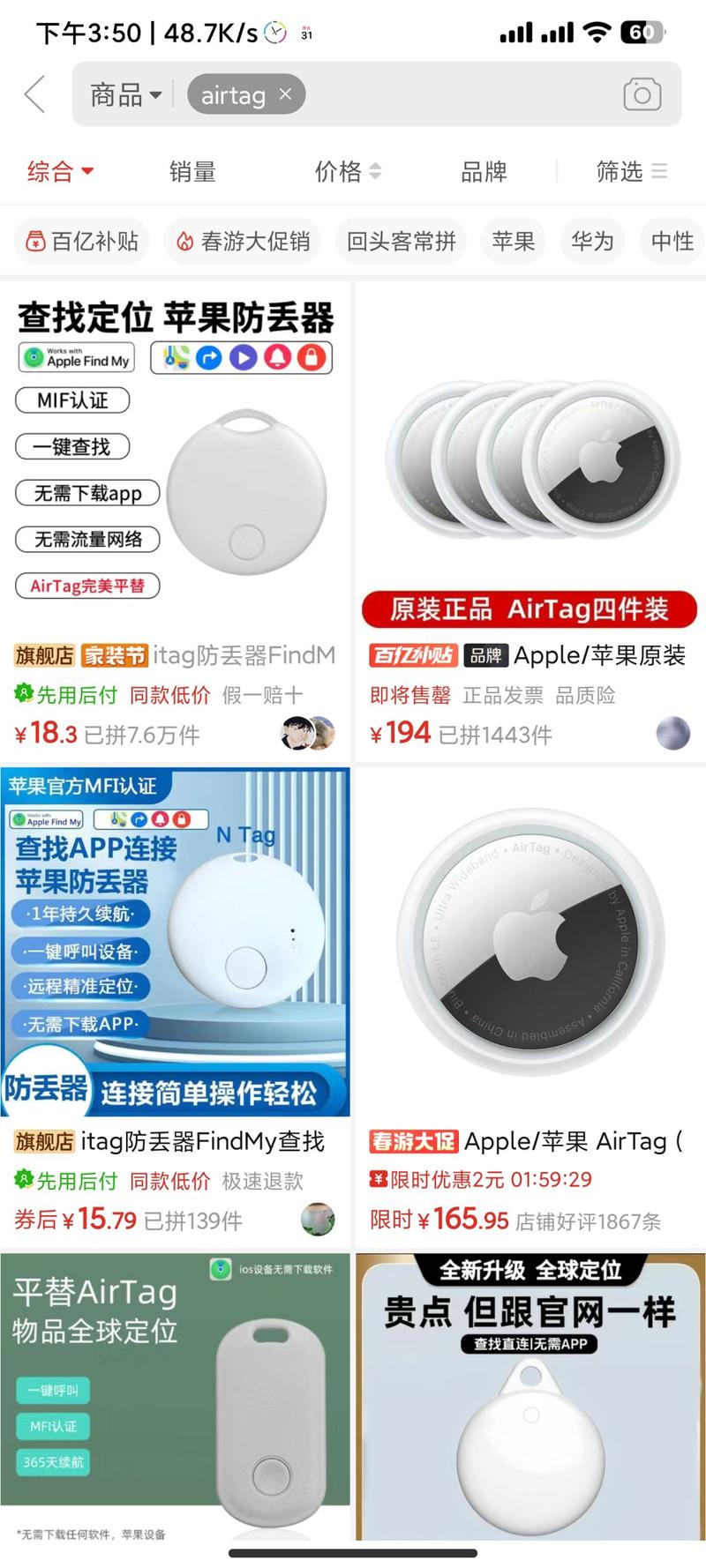Screen dimensions: 706x1568
Task: Open the clock timer icon in status bar
Action: pos(276,32)
